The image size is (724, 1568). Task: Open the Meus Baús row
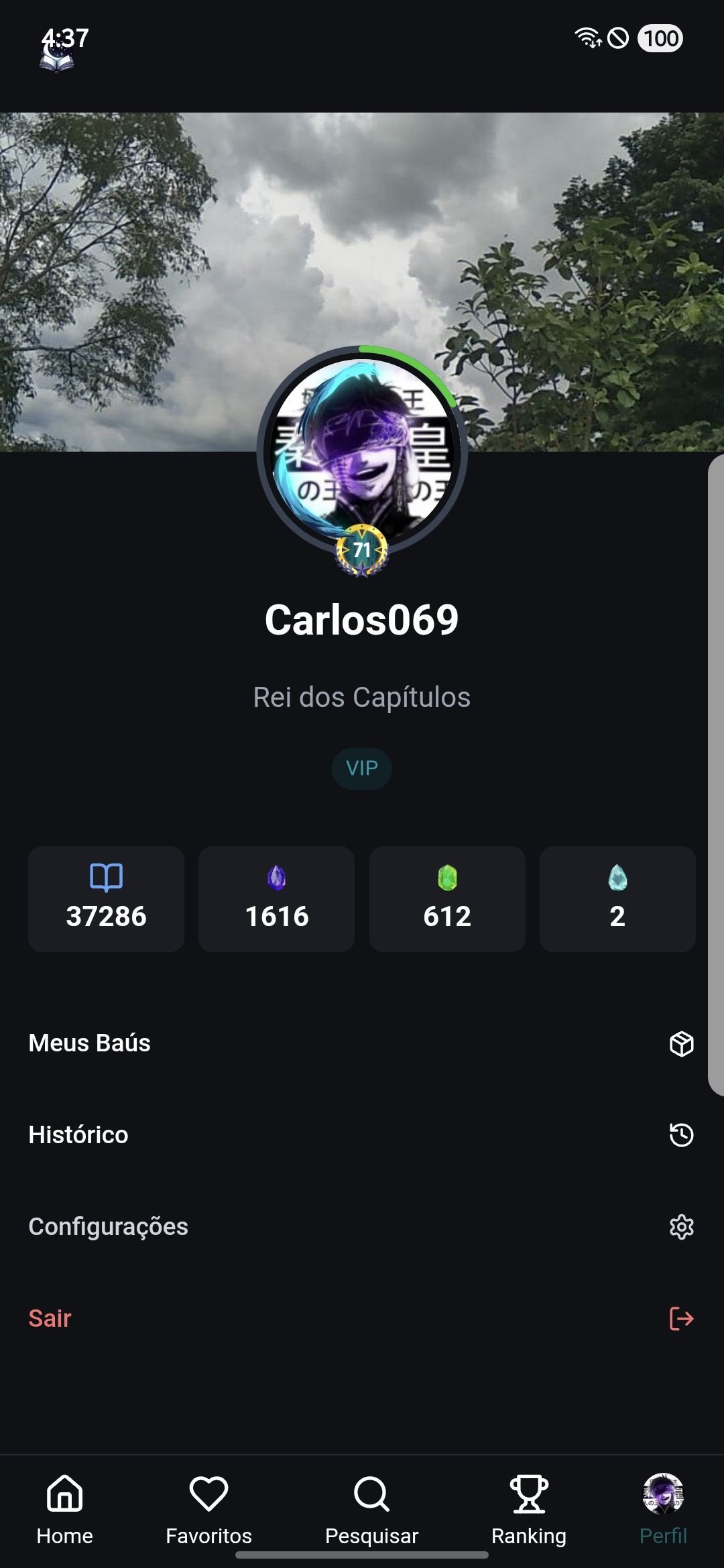tap(361, 1043)
